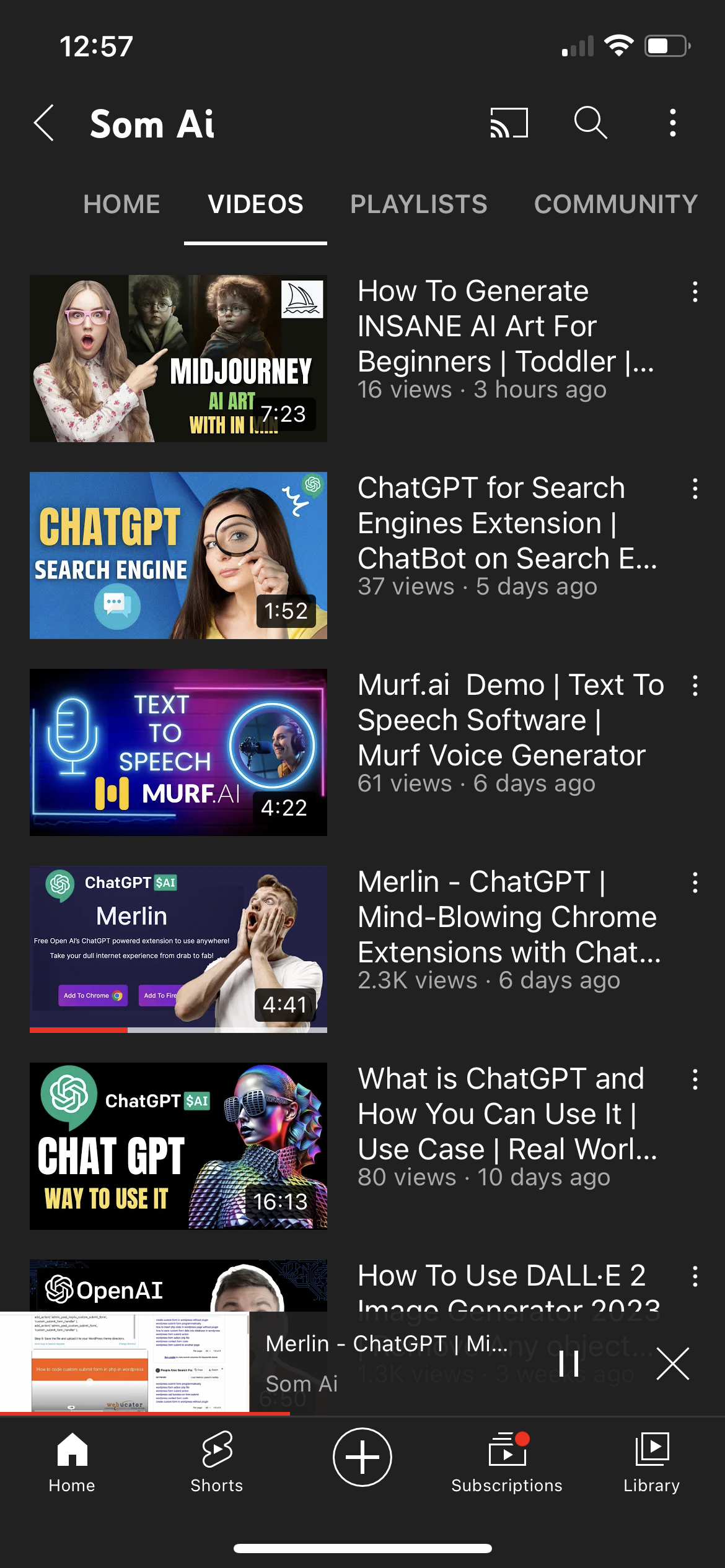This screenshot has width=725, height=1568.
Task: Switch to the HOME channel tab
Action: [121, 204]
